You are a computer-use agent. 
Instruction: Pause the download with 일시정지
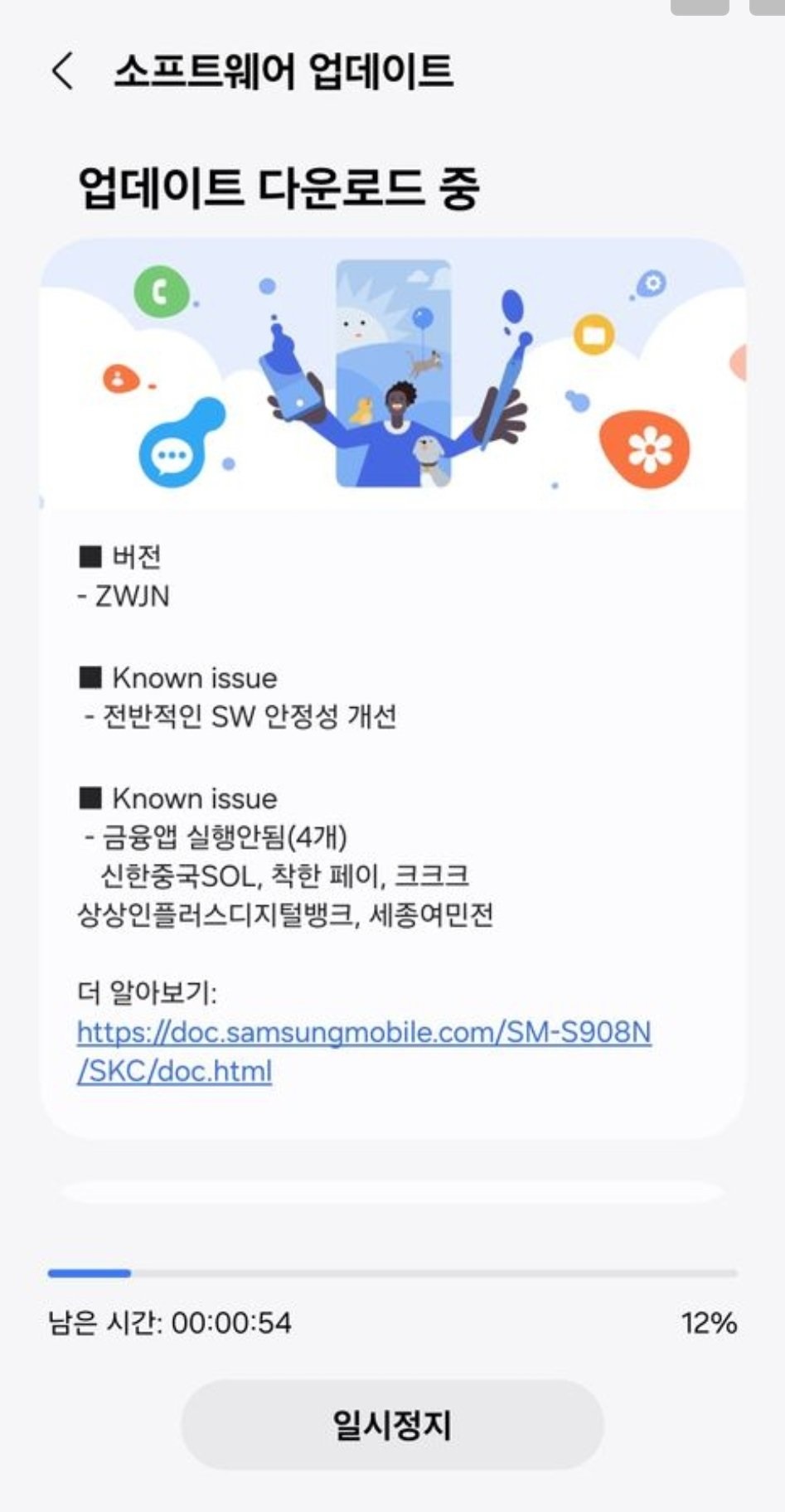coord(392,1424)
